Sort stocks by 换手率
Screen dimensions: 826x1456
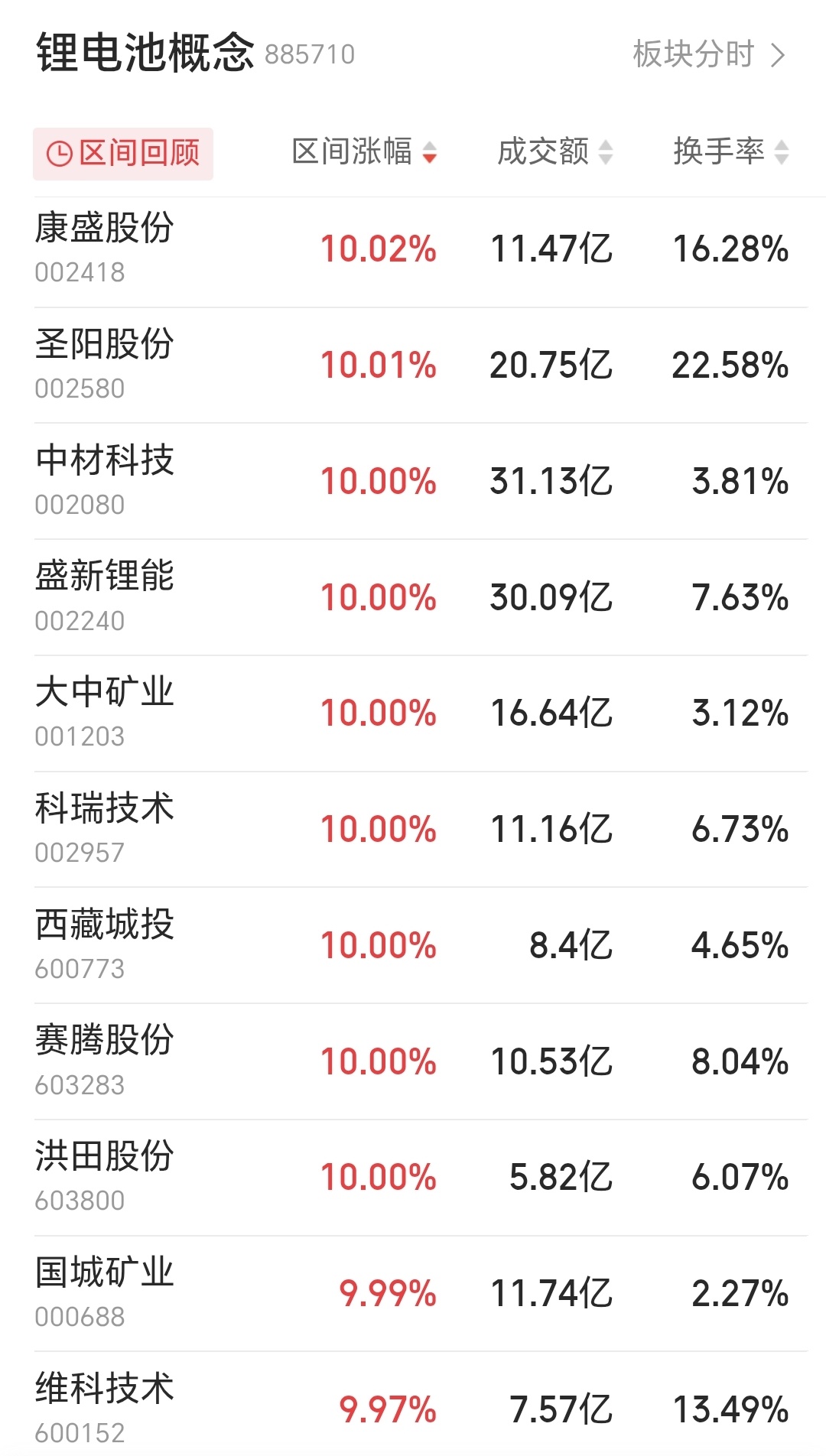pyautogui.click(x=730, y=152)
